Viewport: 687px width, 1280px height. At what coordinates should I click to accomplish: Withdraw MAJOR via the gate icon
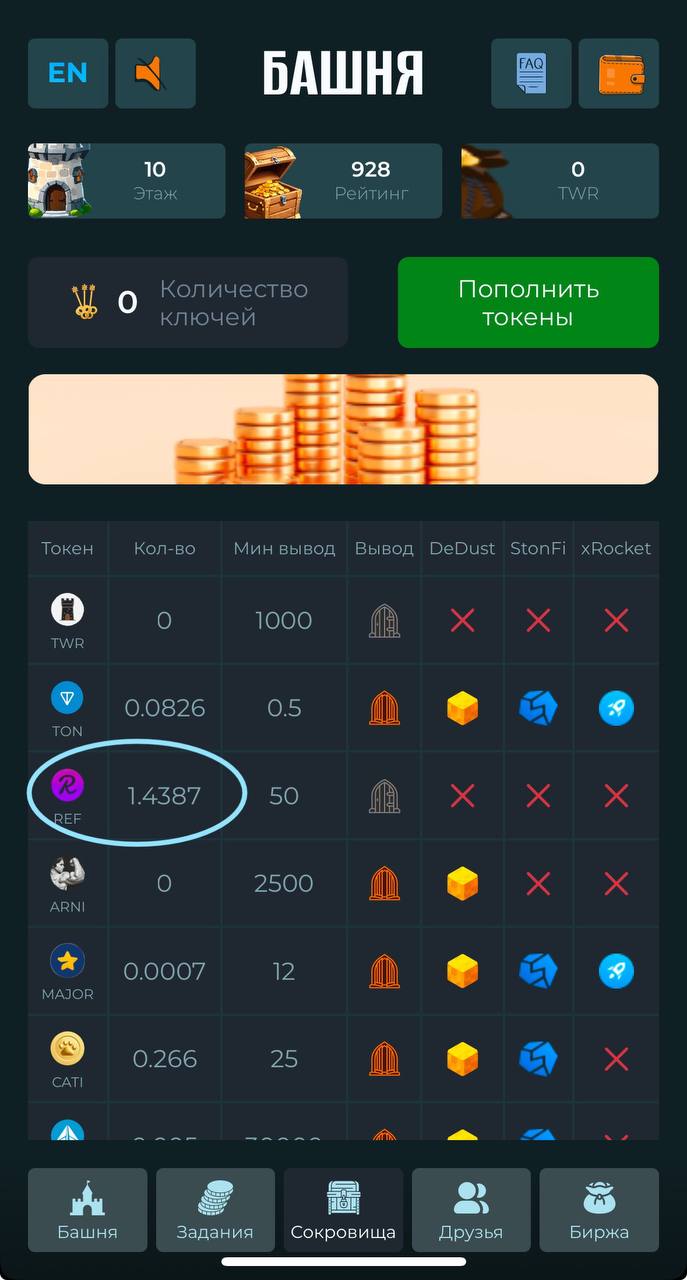click(x=384, y=970)
